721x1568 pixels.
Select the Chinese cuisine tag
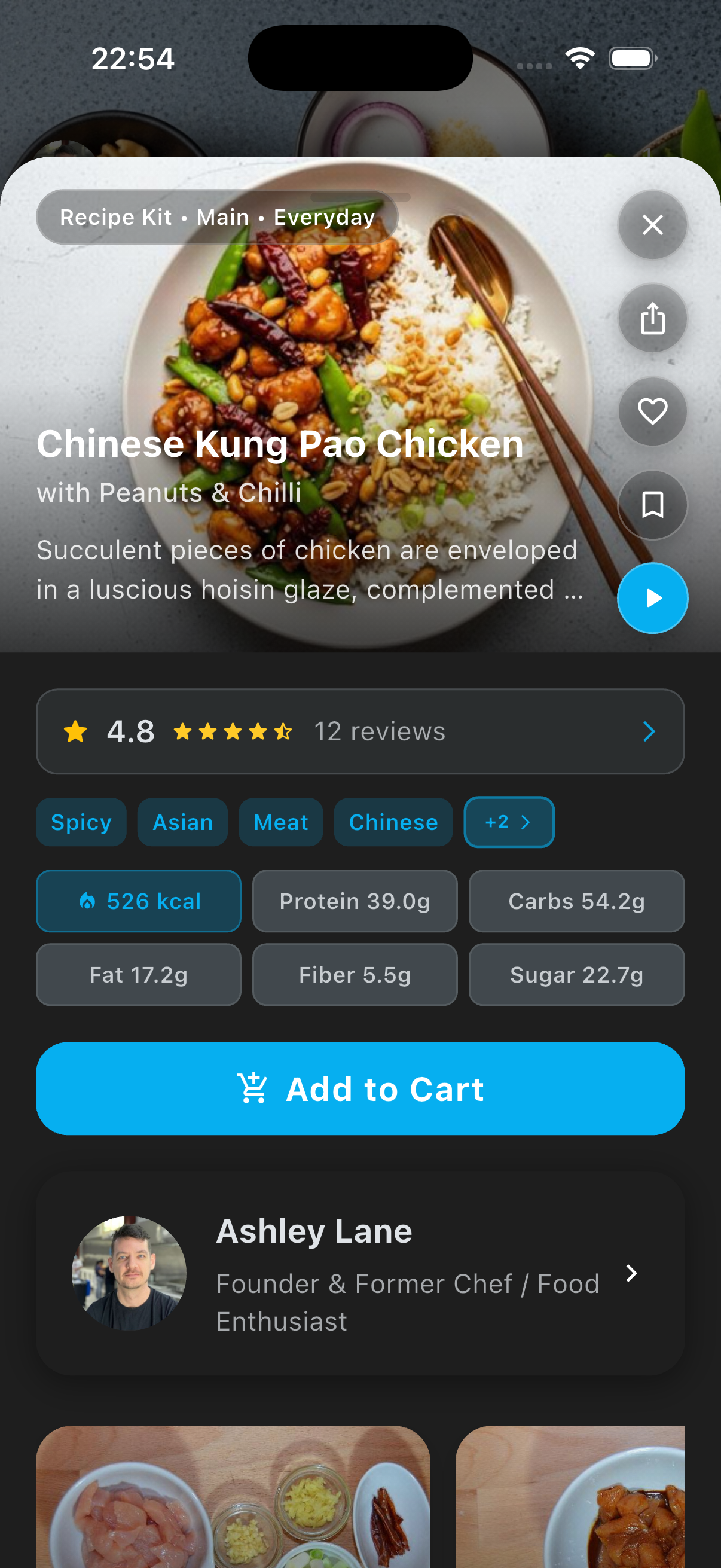click(x=393, y=822)
